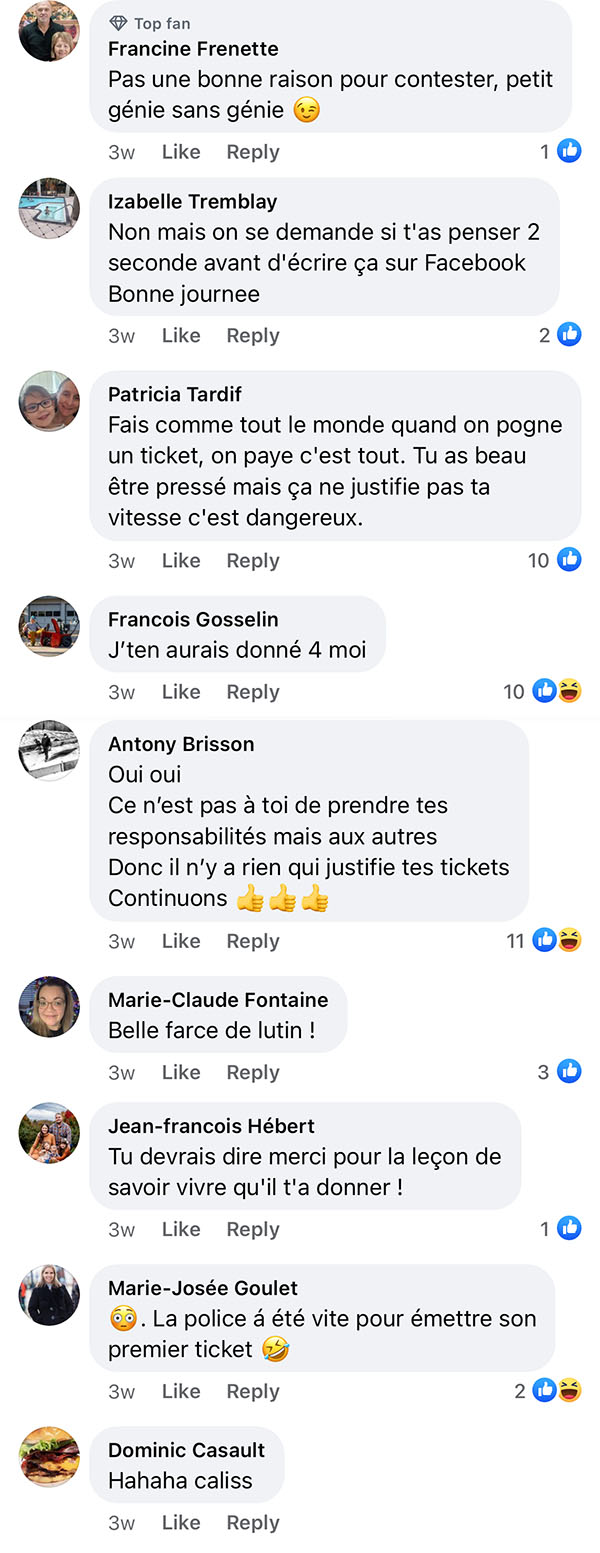Open Izabelle Tremblay's profile picture
The height and width of the screenshot is (1553, 600).
tap(49, 209)
